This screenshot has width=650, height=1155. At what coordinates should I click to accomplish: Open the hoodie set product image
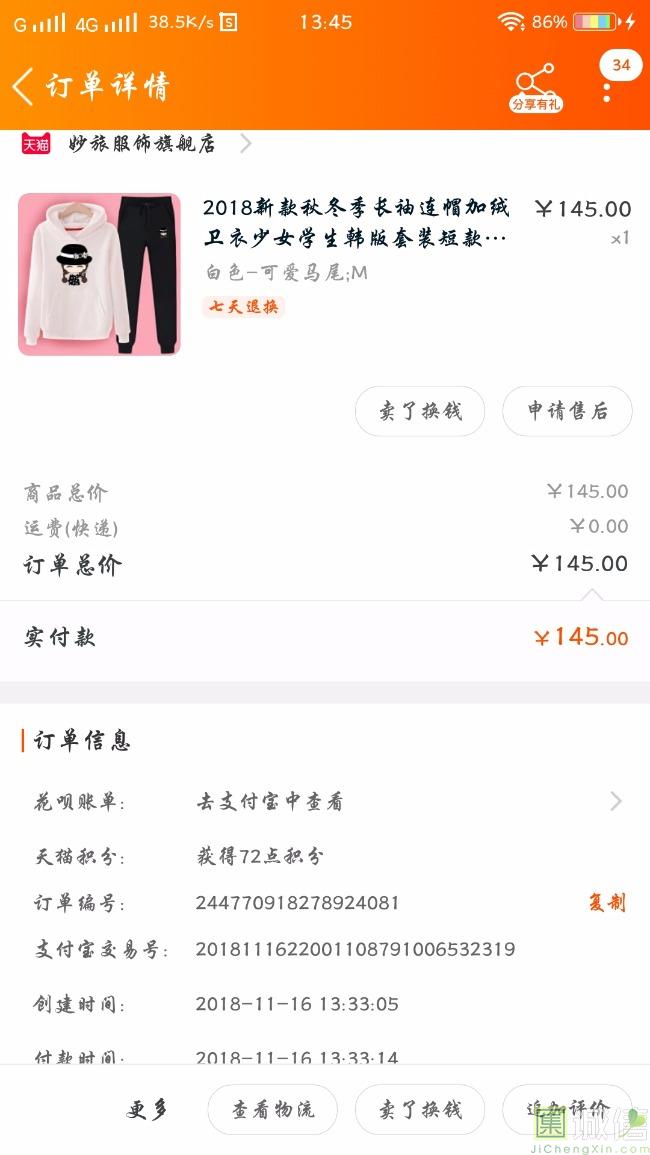pyautogui.click(x=99, y=274)
